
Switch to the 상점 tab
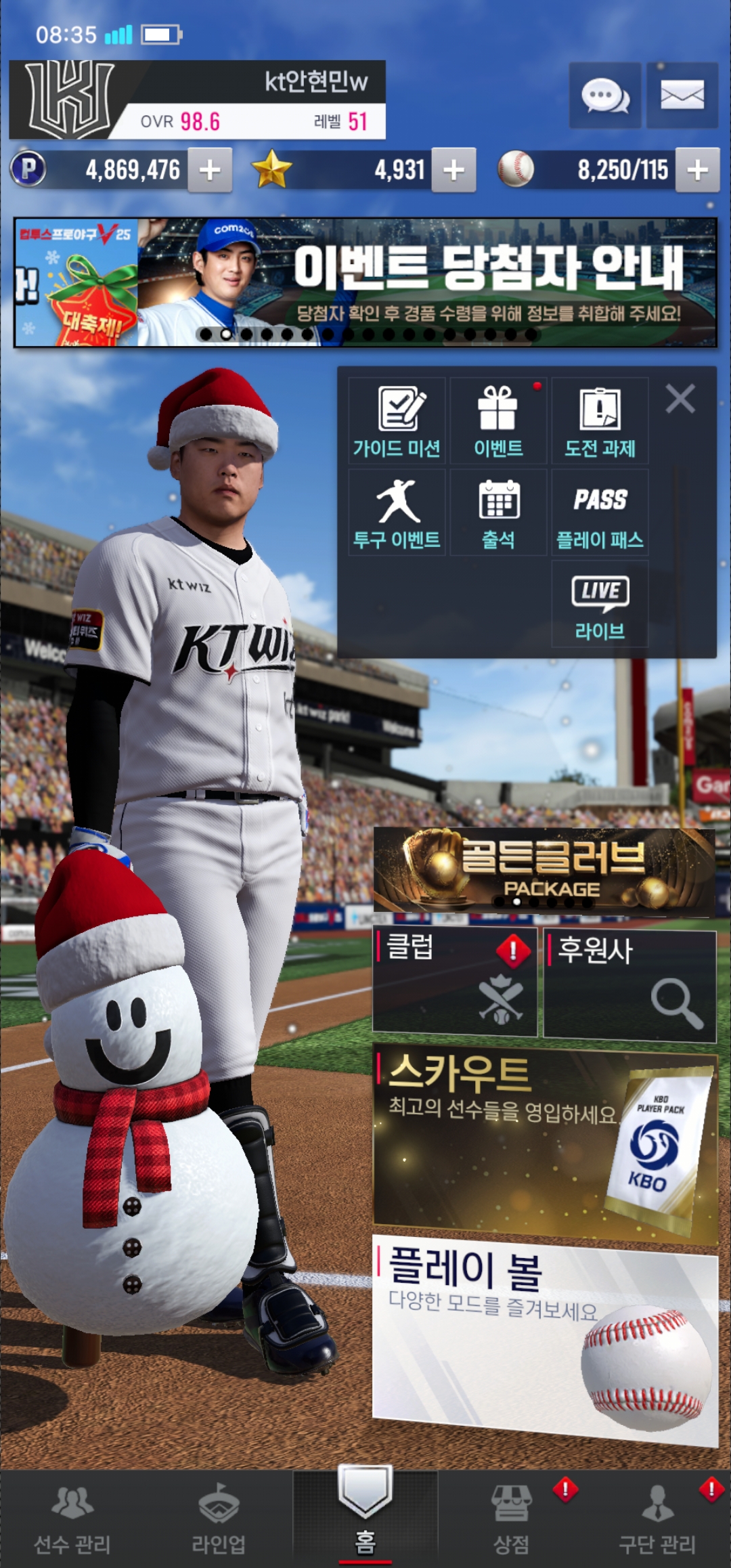[x=512, y=1520]
